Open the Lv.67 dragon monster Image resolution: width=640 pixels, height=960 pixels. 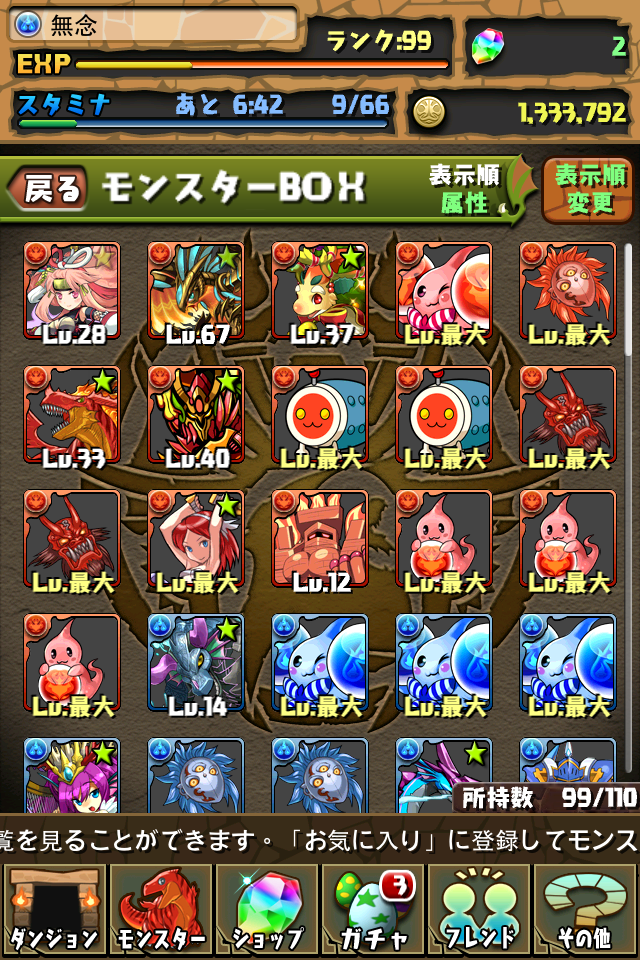pyautogui.click(x=196, y=291)
